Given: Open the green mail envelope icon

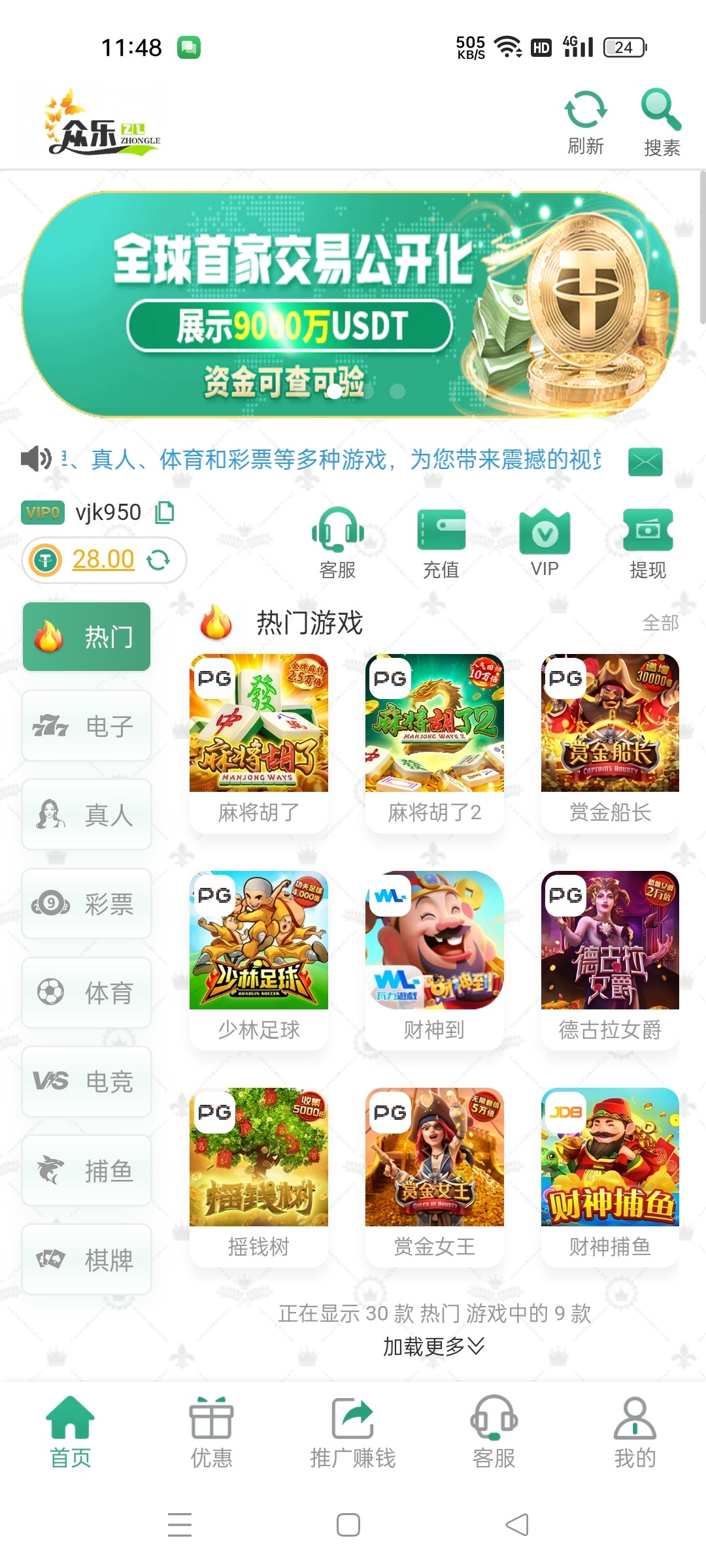Looking at the screenshot, I should (x=645, y=462).
